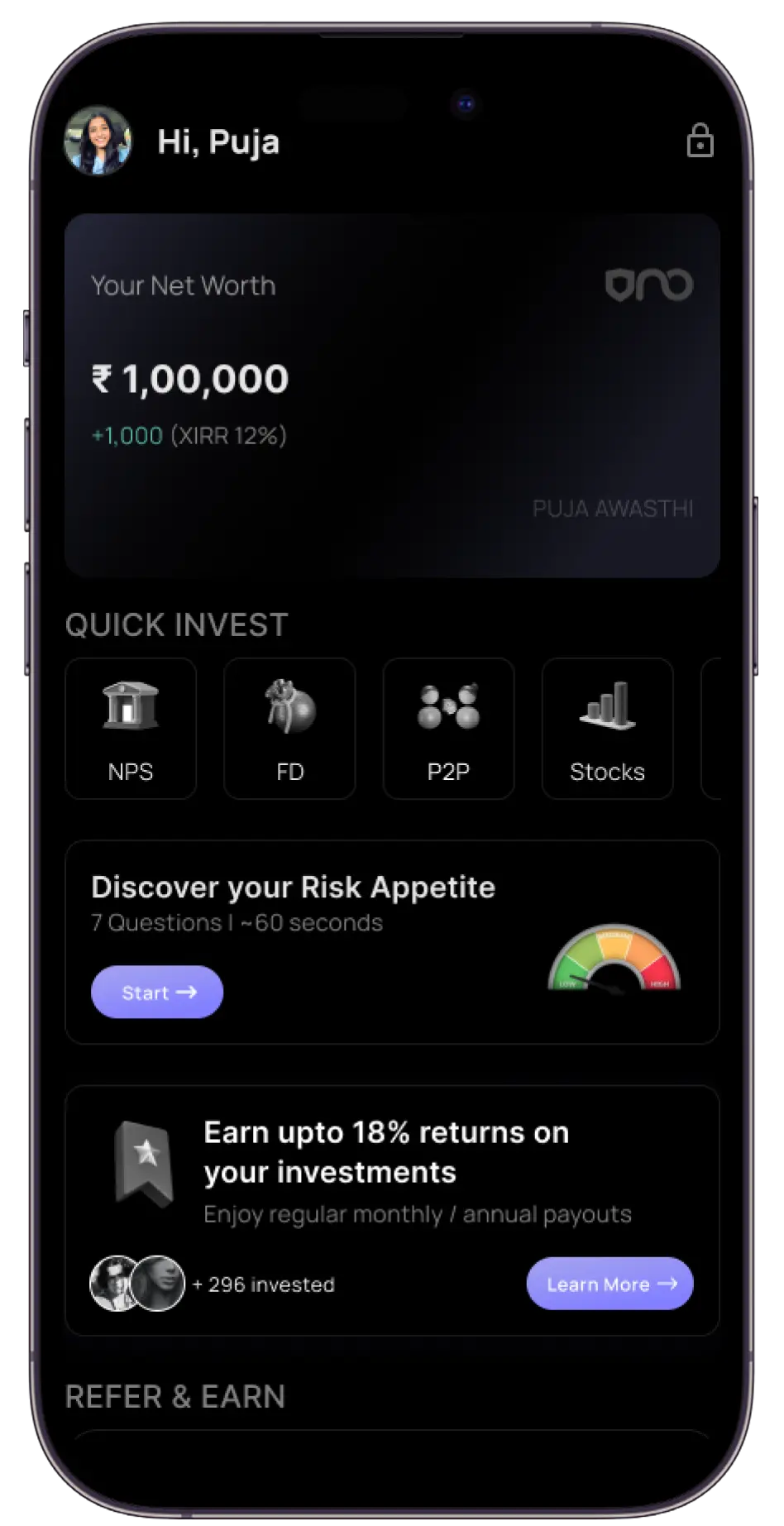Tap Learn More about 18% returns
784x1526 pixels.
click(x=610, y=1284)
